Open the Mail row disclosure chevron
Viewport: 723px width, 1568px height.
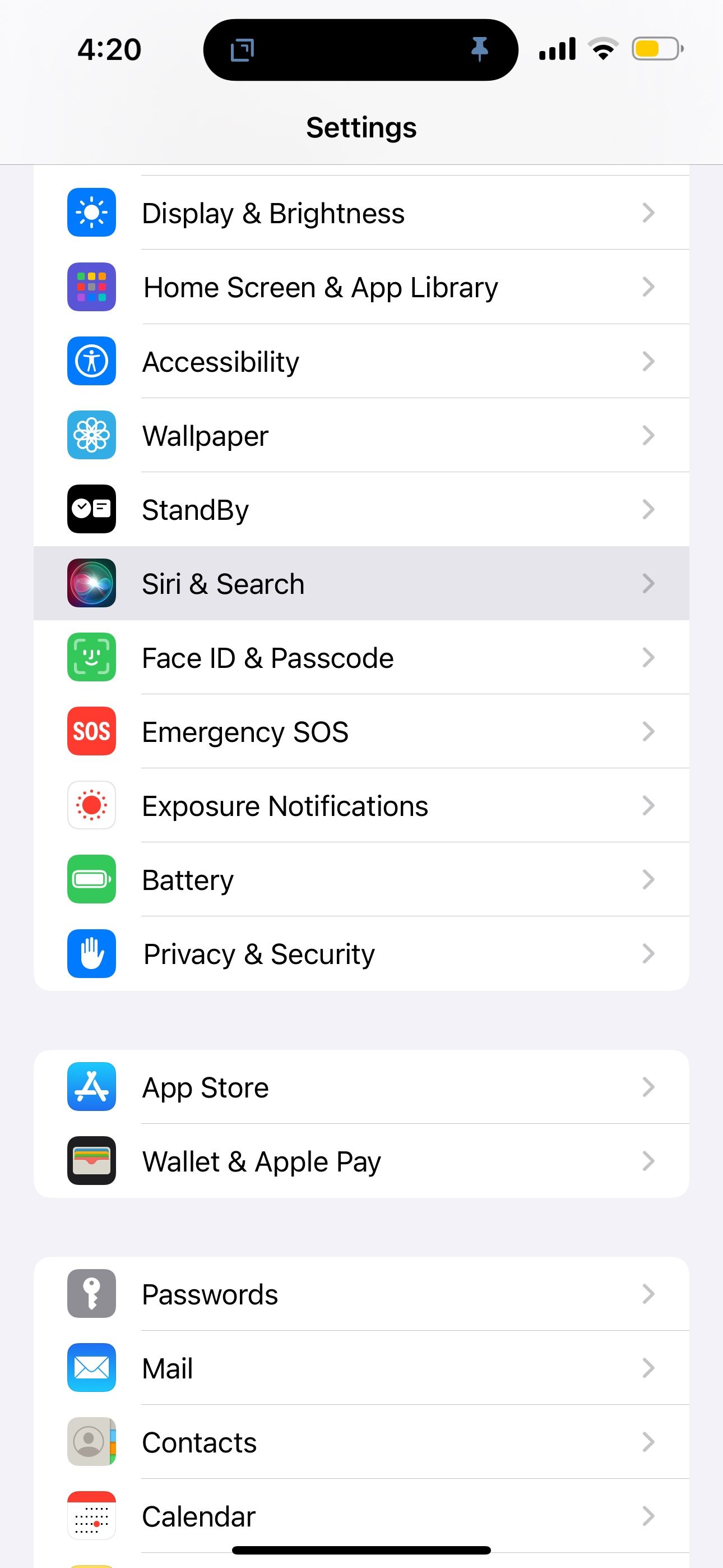pos(648,1368)
